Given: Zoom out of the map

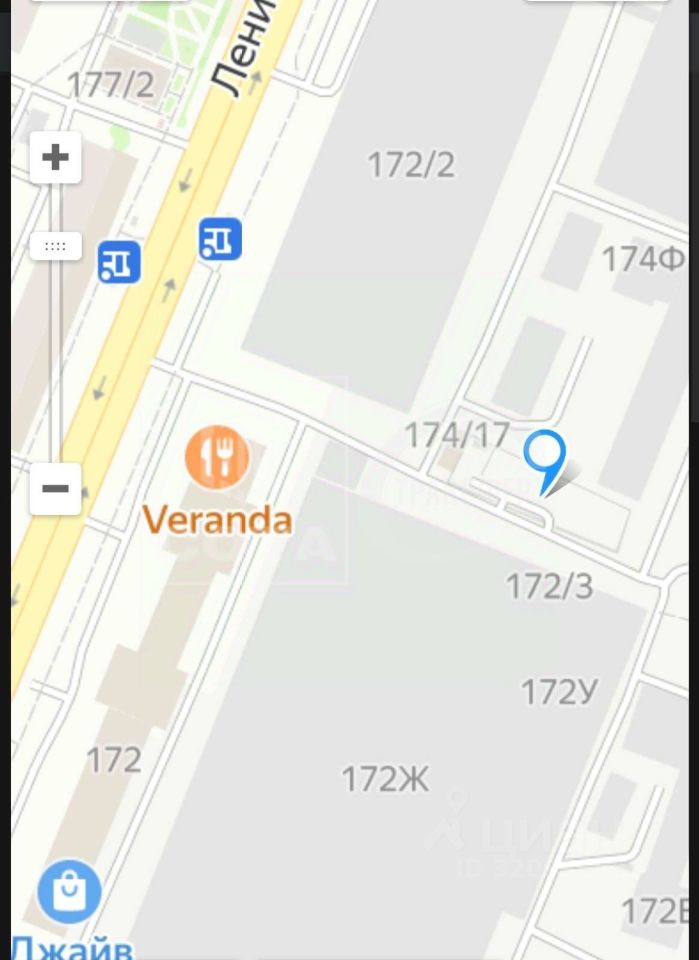Looking at the screenshot, I should [x=56, y=489].
